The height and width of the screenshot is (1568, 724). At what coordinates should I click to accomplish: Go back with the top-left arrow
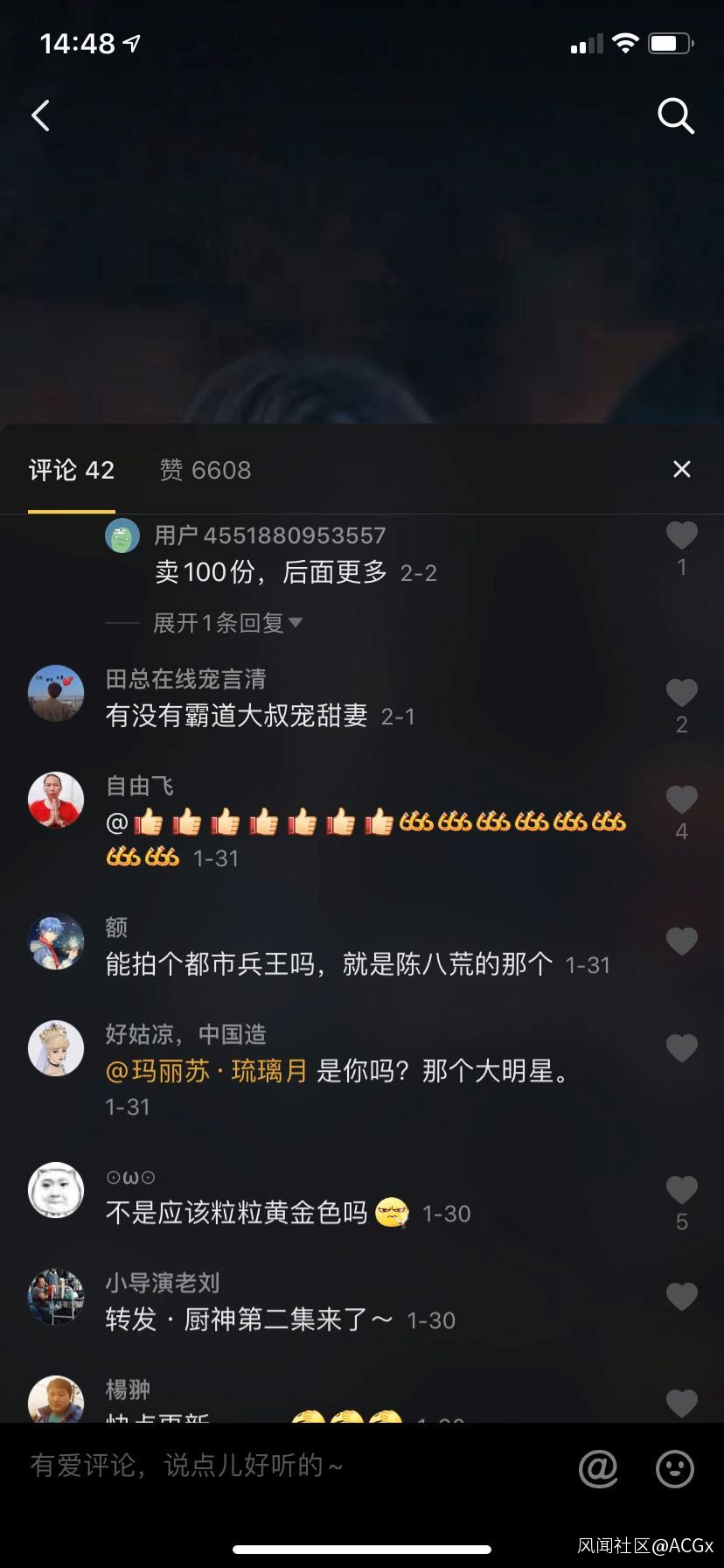click(x=41, y=115)
